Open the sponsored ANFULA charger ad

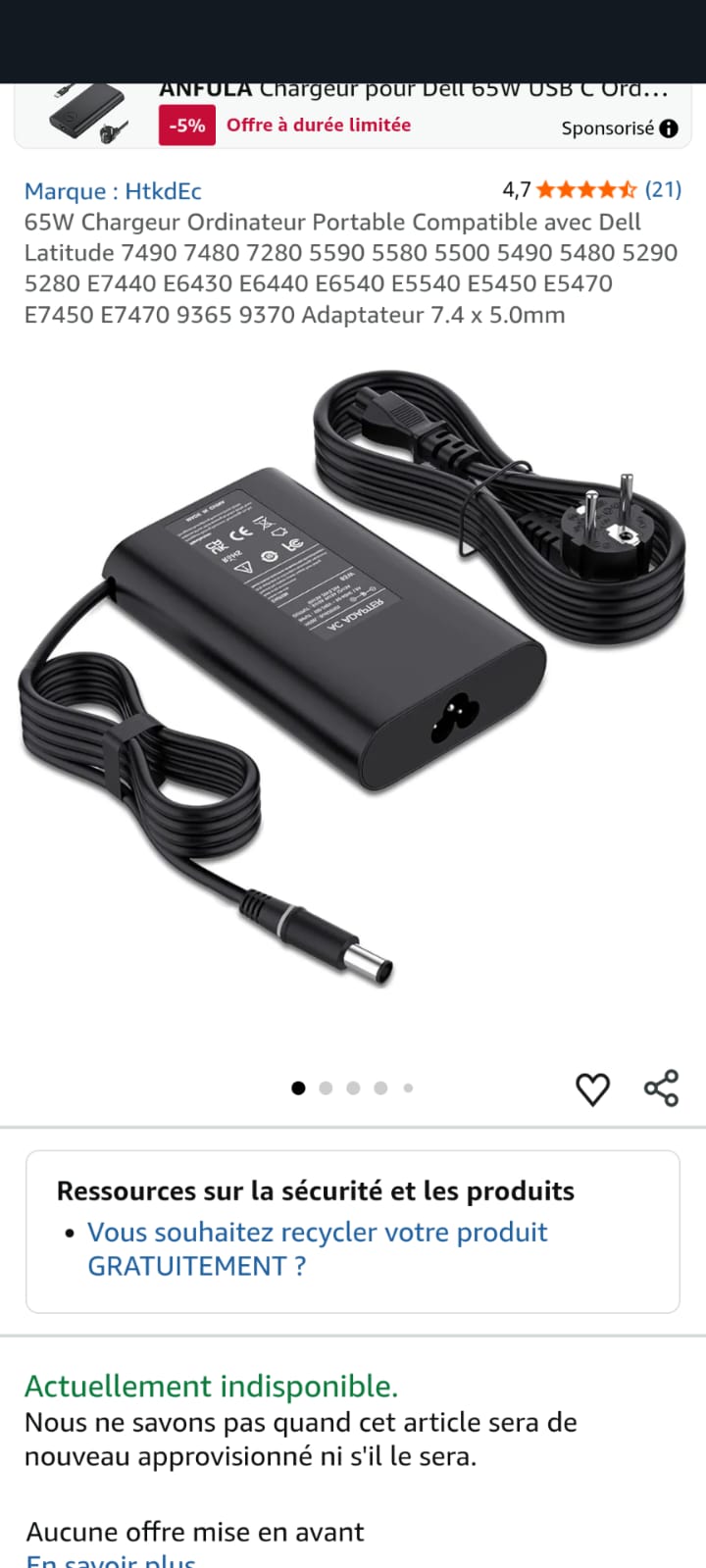412,91
